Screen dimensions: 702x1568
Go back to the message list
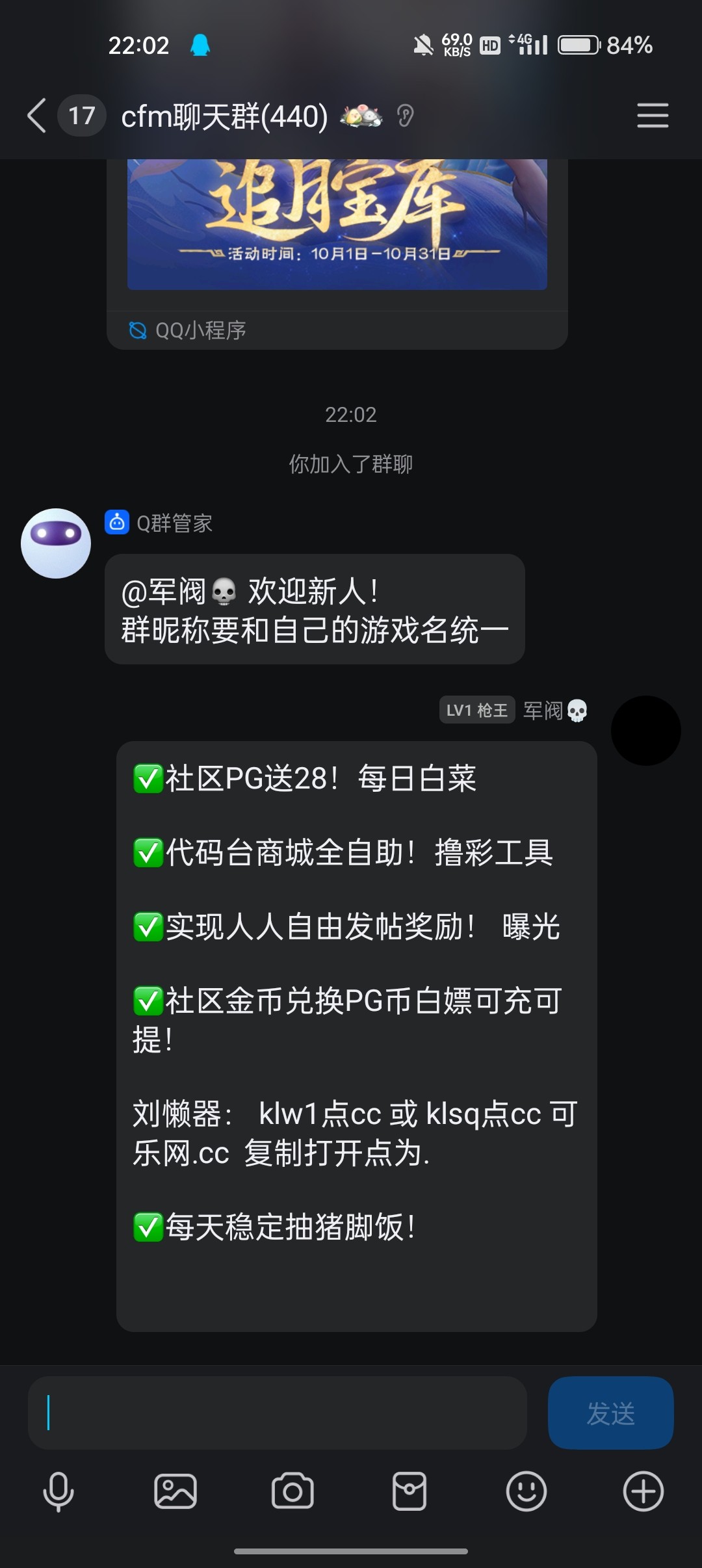click(37, 116)
